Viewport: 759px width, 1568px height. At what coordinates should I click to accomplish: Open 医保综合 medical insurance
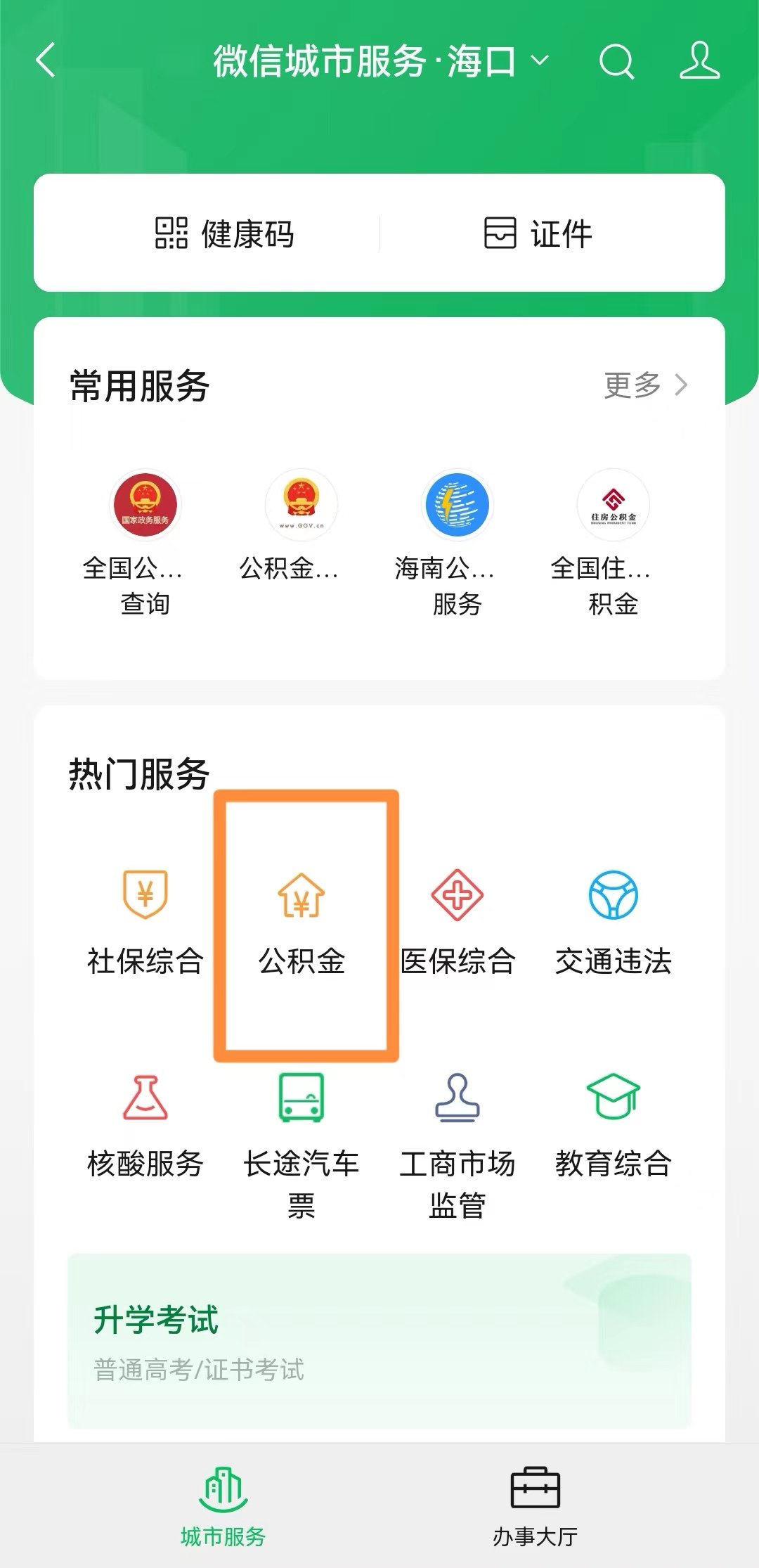coord(458,921)
